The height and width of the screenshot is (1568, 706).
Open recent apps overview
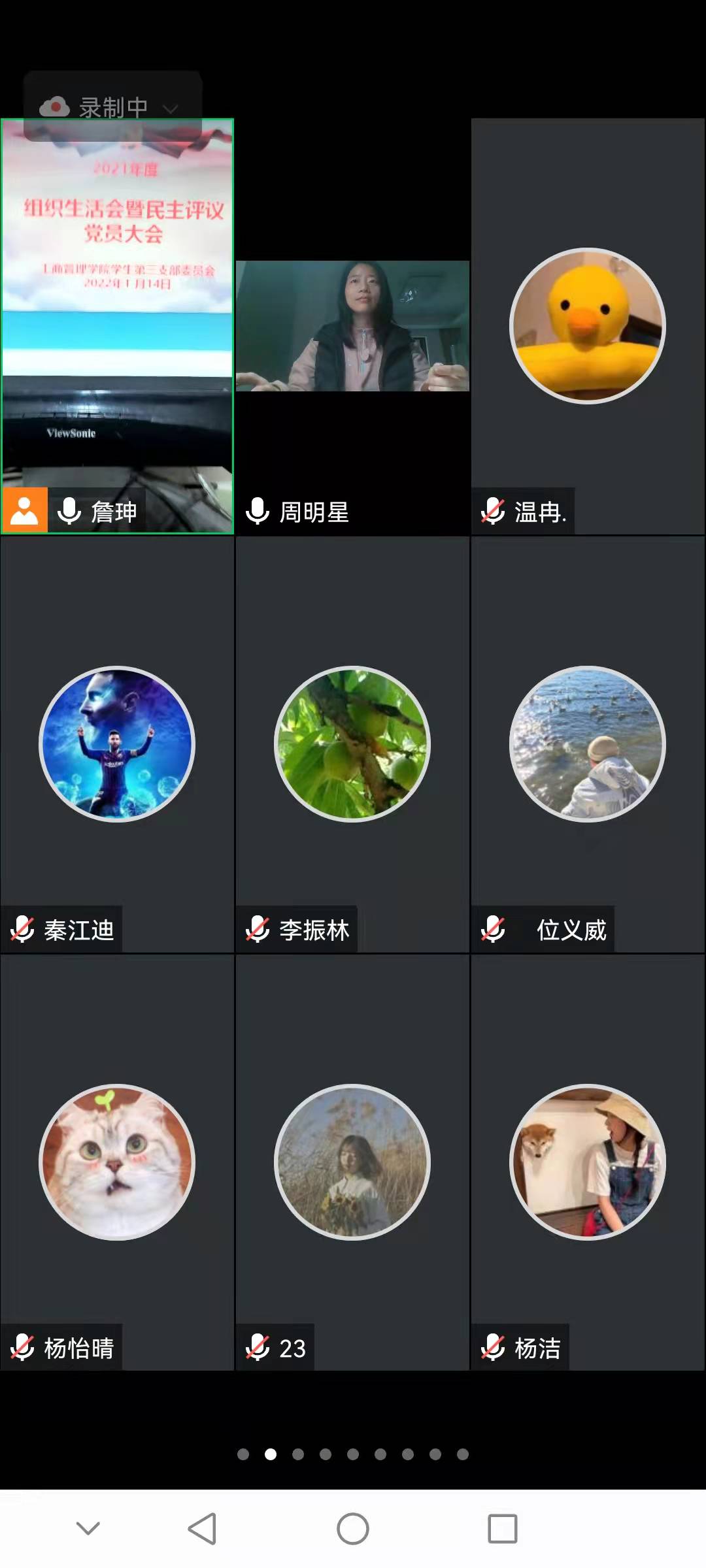502,1529
